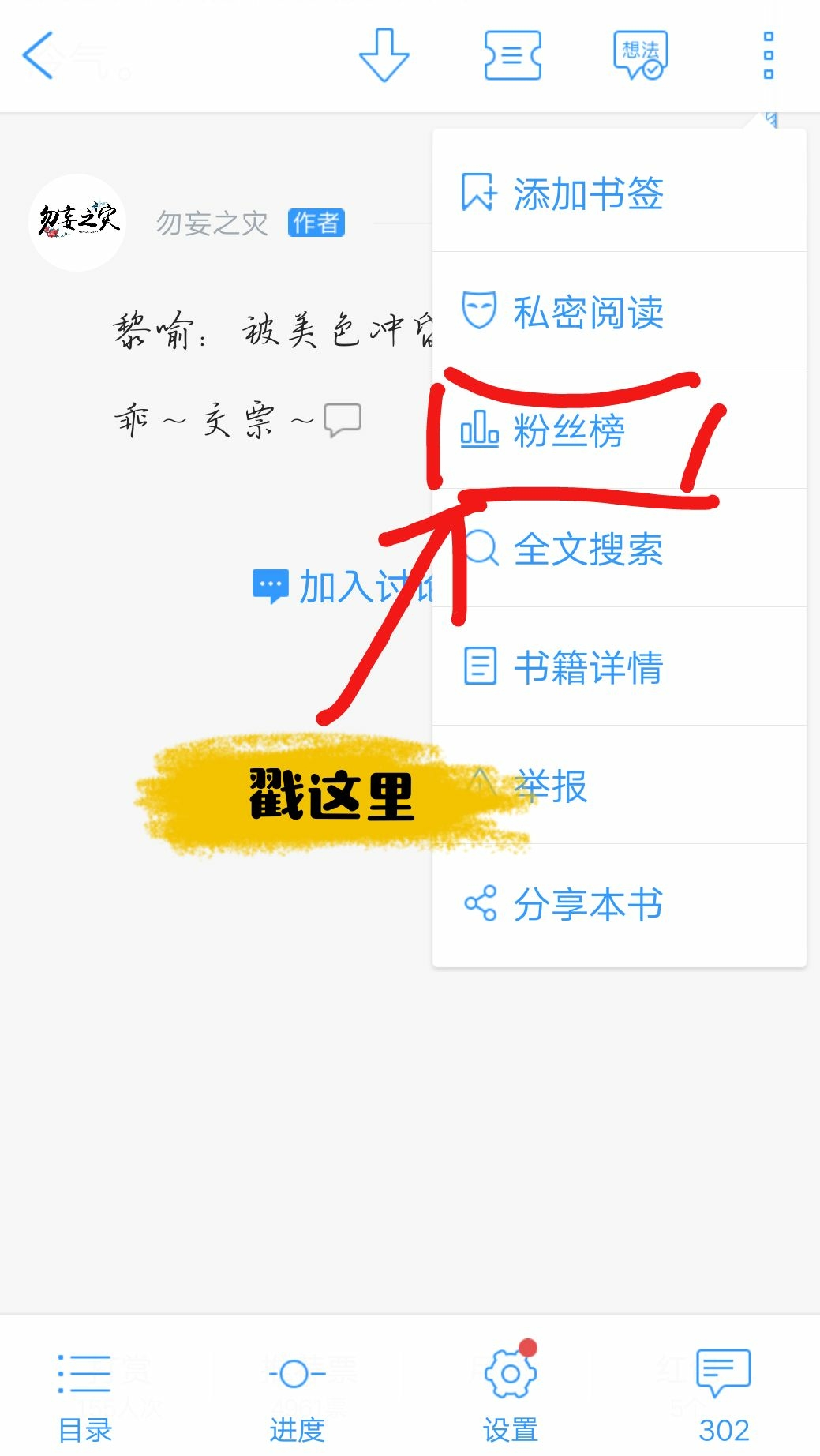Image resolution: width=820 pixels, height=1456 pixels.
Task: Open the ticket icon in toolbar
Action: 512,55
